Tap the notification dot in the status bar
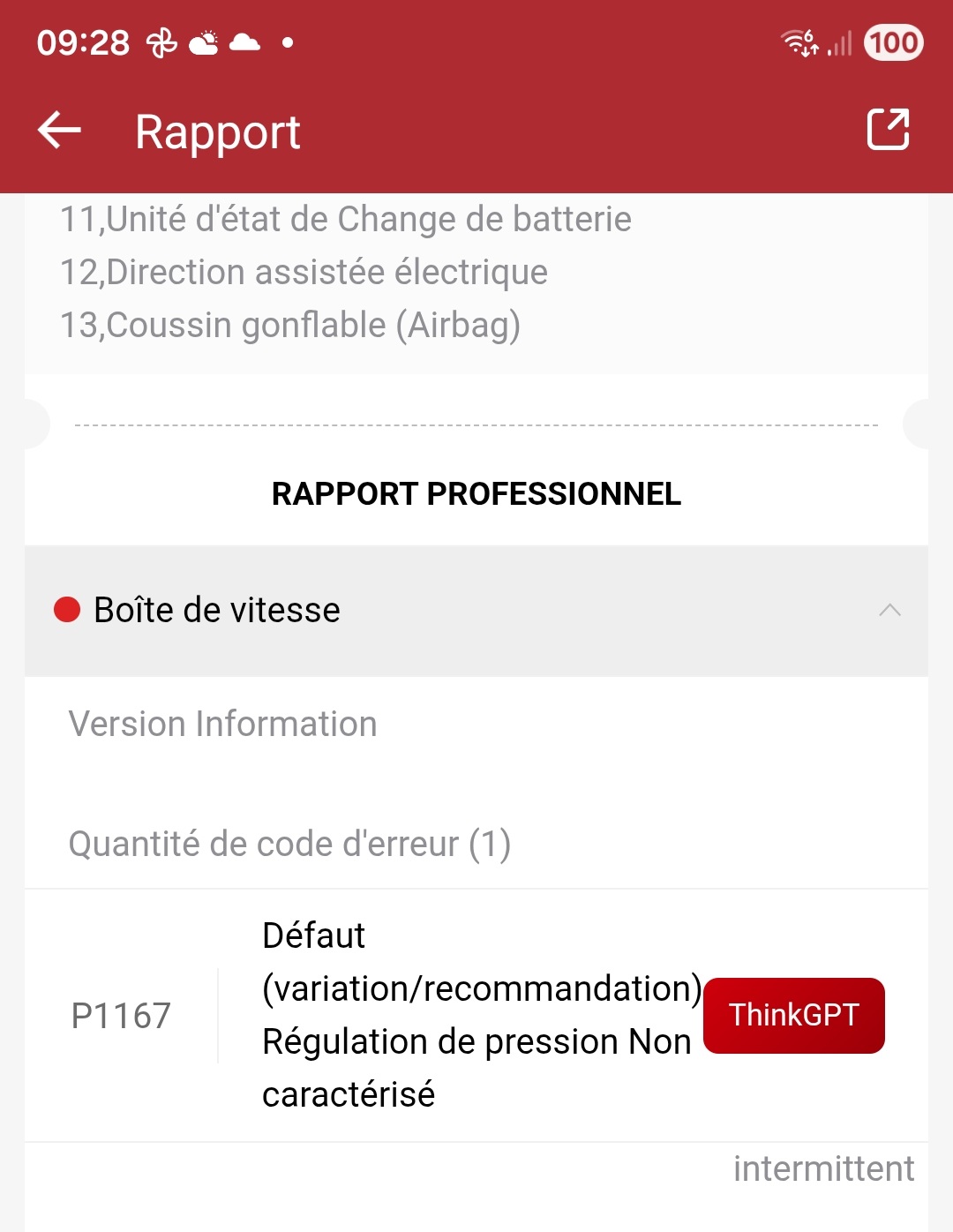The image size is (953, 1232). point(286,43)
